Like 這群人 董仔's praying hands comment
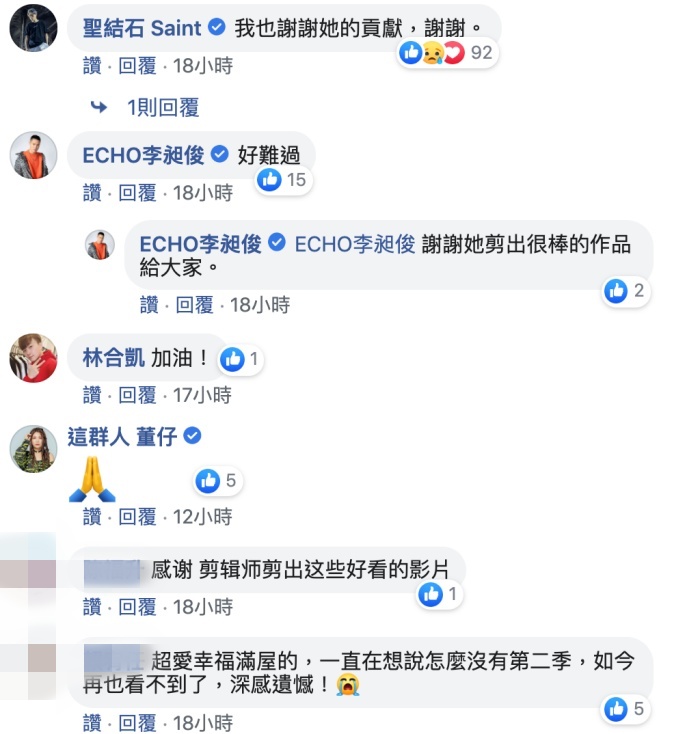The height and width of the screenshot is (734, 700). [92, 517]
